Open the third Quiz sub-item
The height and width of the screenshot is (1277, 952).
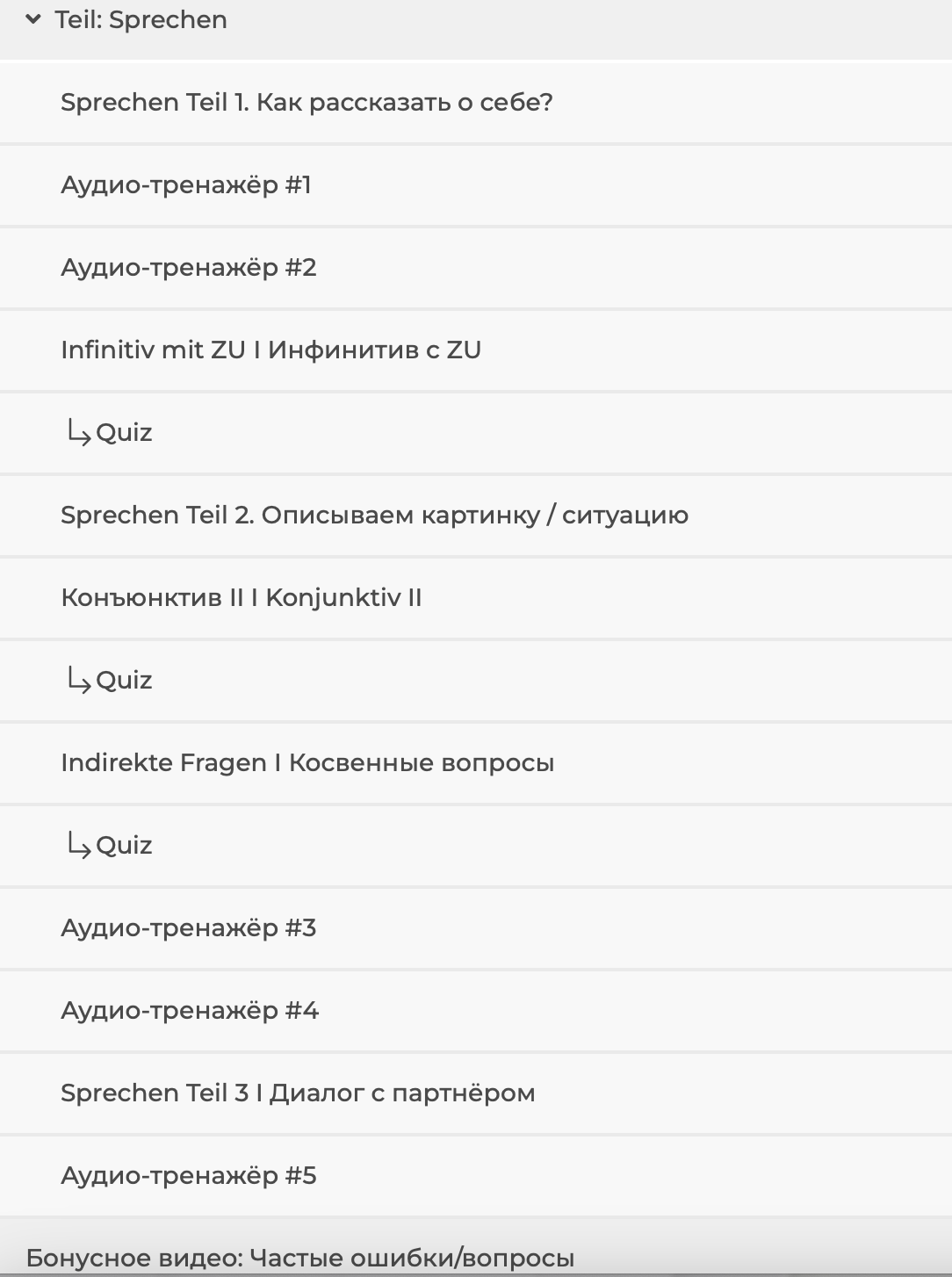tap(124, 845)
